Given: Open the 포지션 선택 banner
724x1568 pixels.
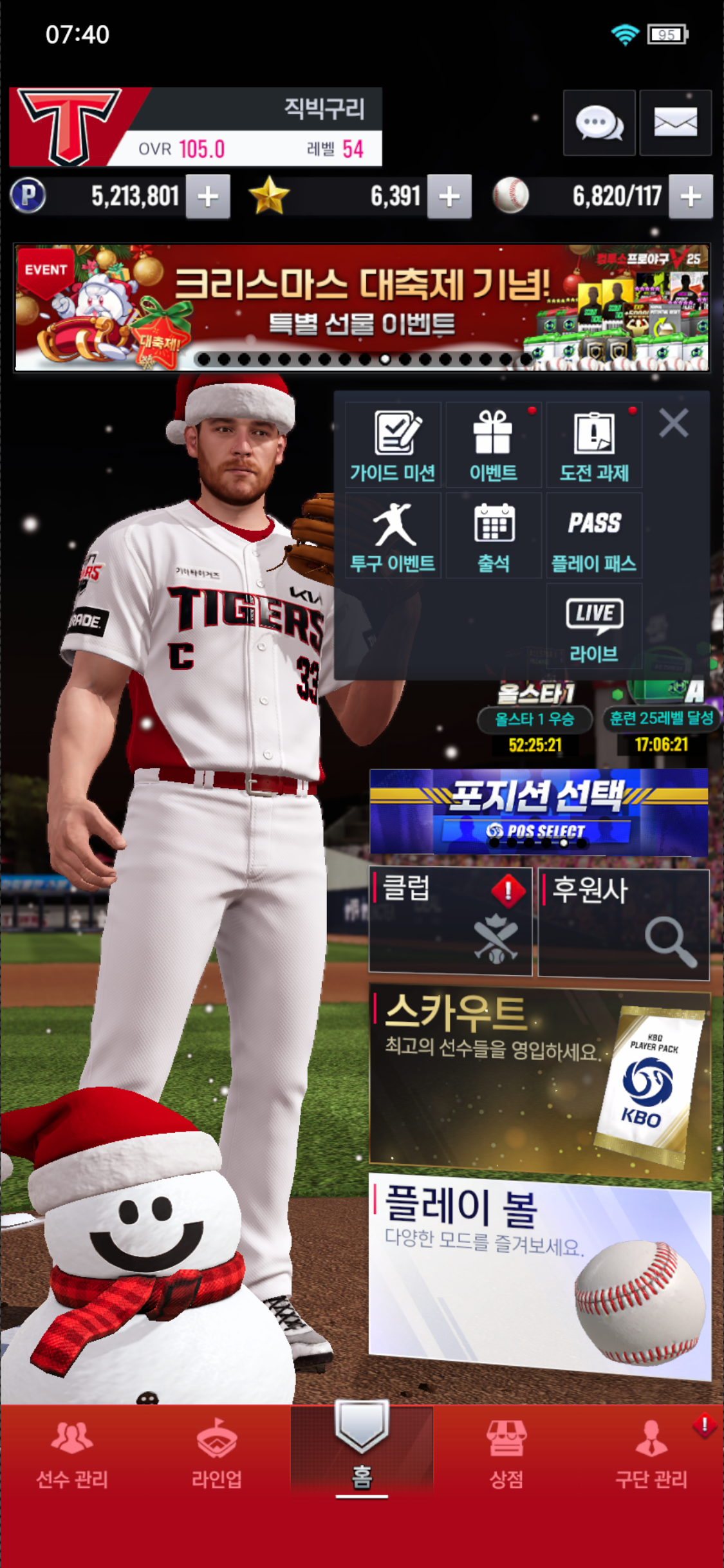Looking at the screenshot, I should pyautogui.click(x=539, y=811).
